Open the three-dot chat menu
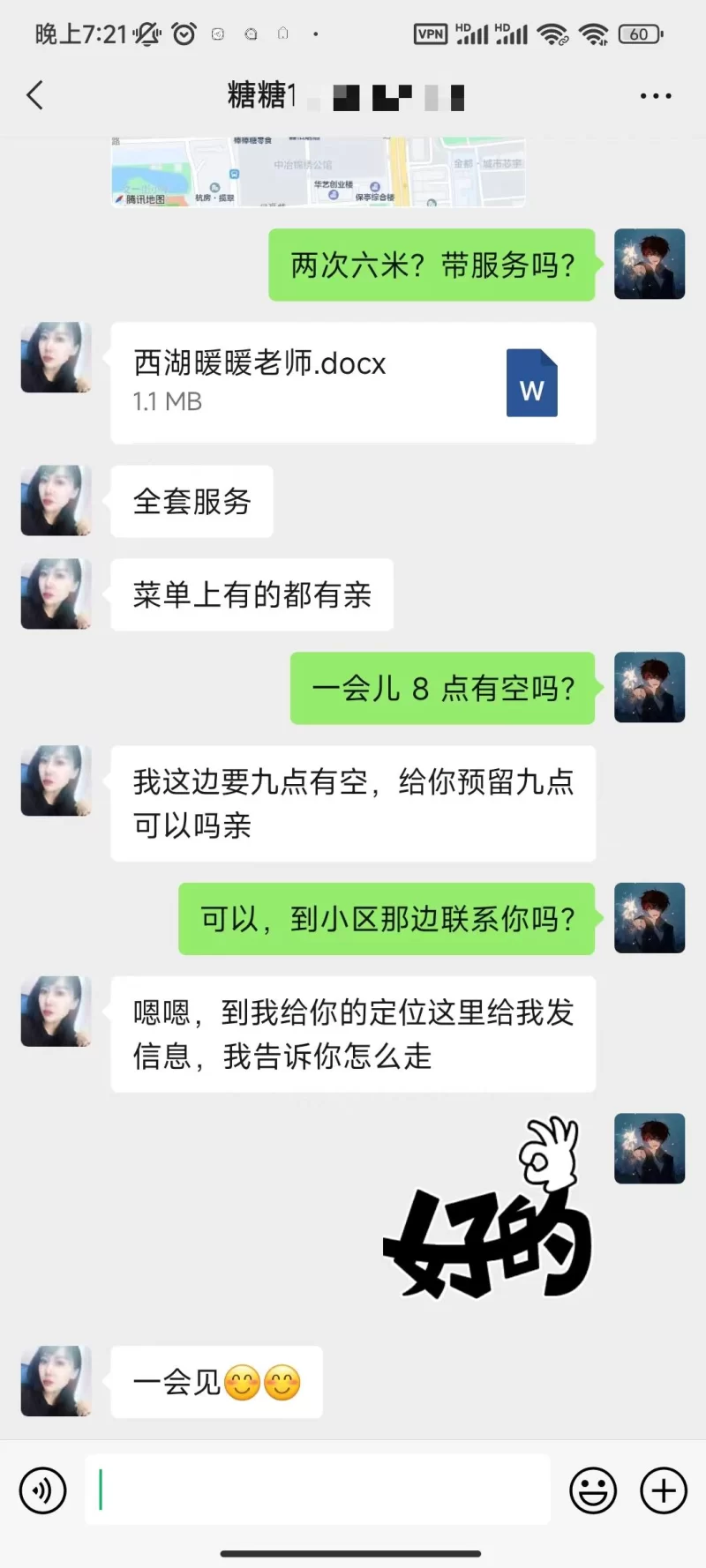Viewport: 706px width, 1568px height. (x=656, y=95)
